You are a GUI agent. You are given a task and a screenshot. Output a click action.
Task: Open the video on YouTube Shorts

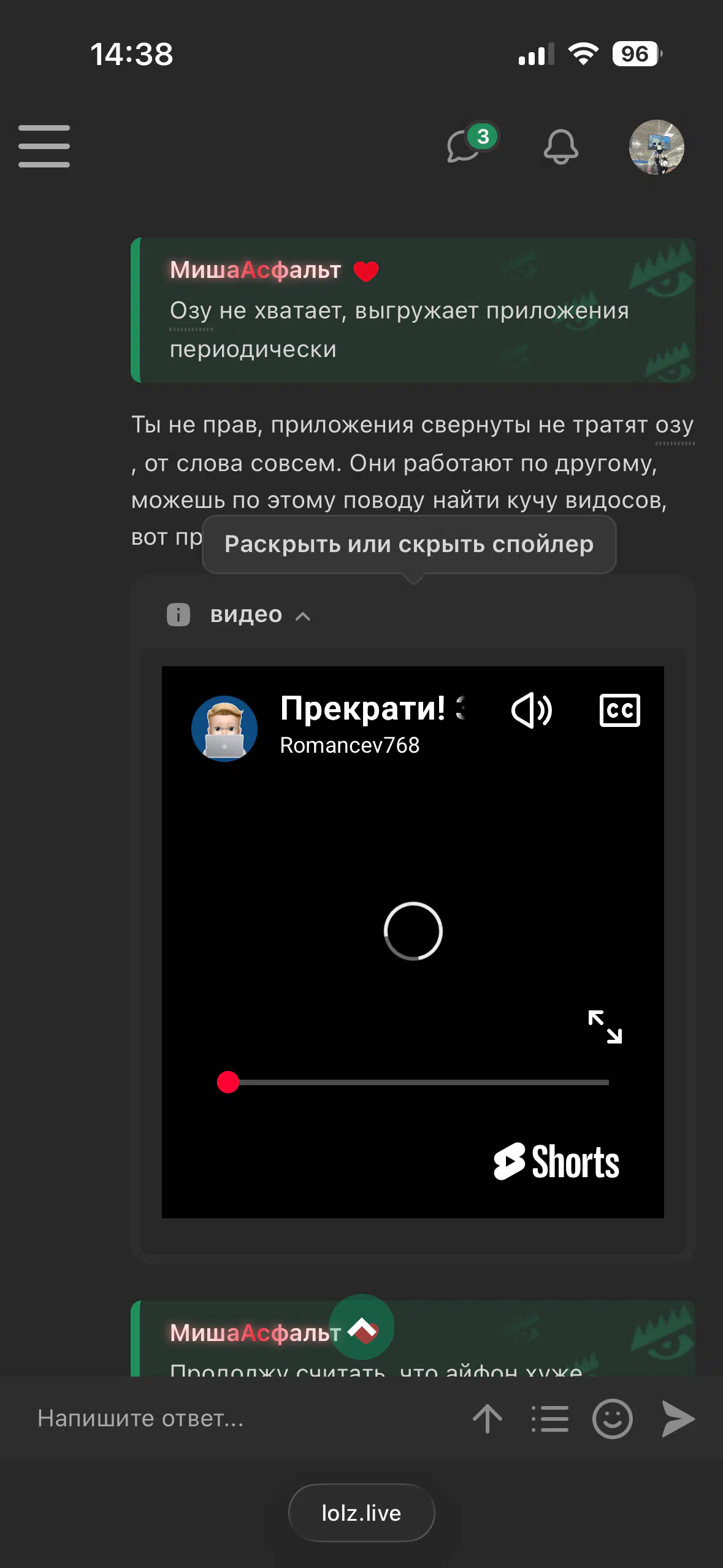pos(556,1161)
